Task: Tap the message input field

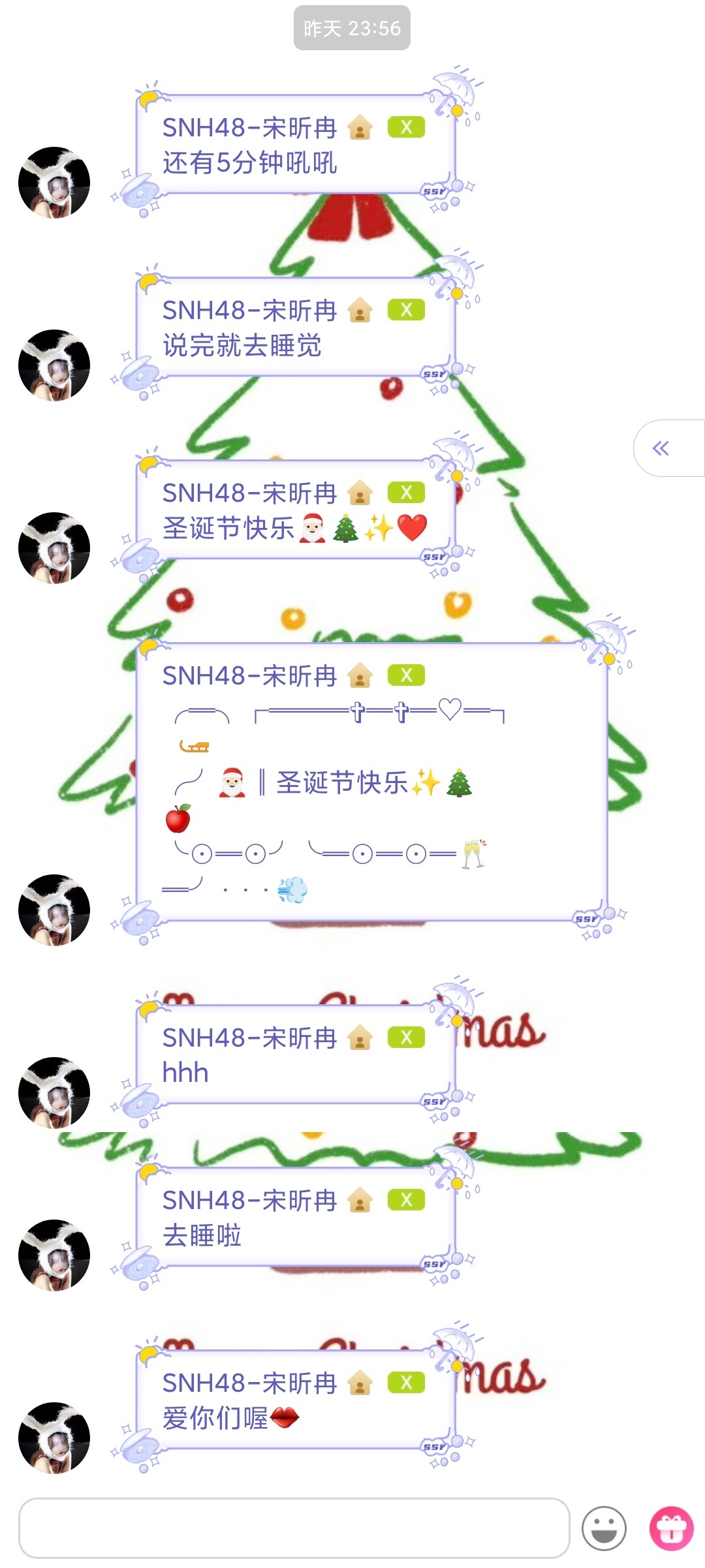Action: (x=294, y=1528)
